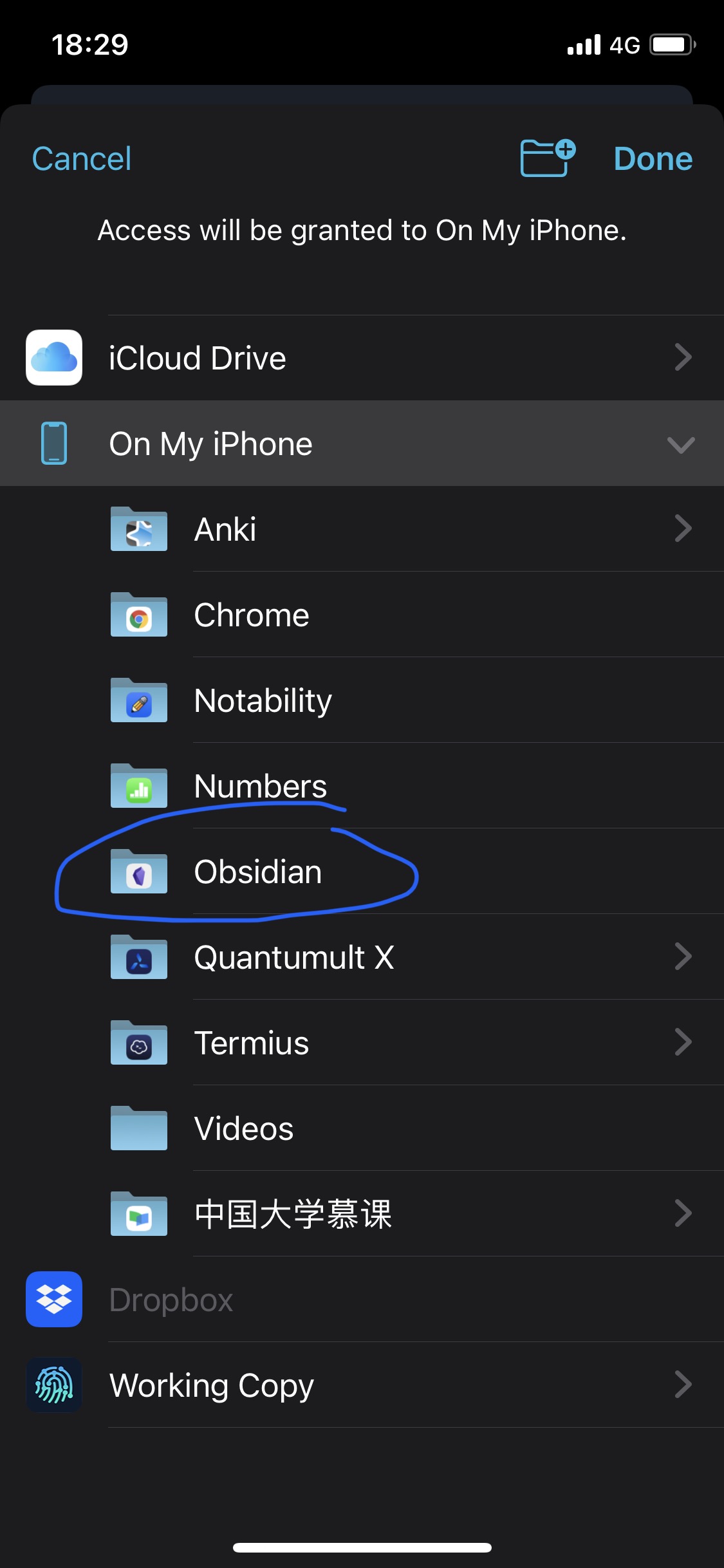Select the Chrome folder
The image size is (724, 1568).
coord(386,615)
